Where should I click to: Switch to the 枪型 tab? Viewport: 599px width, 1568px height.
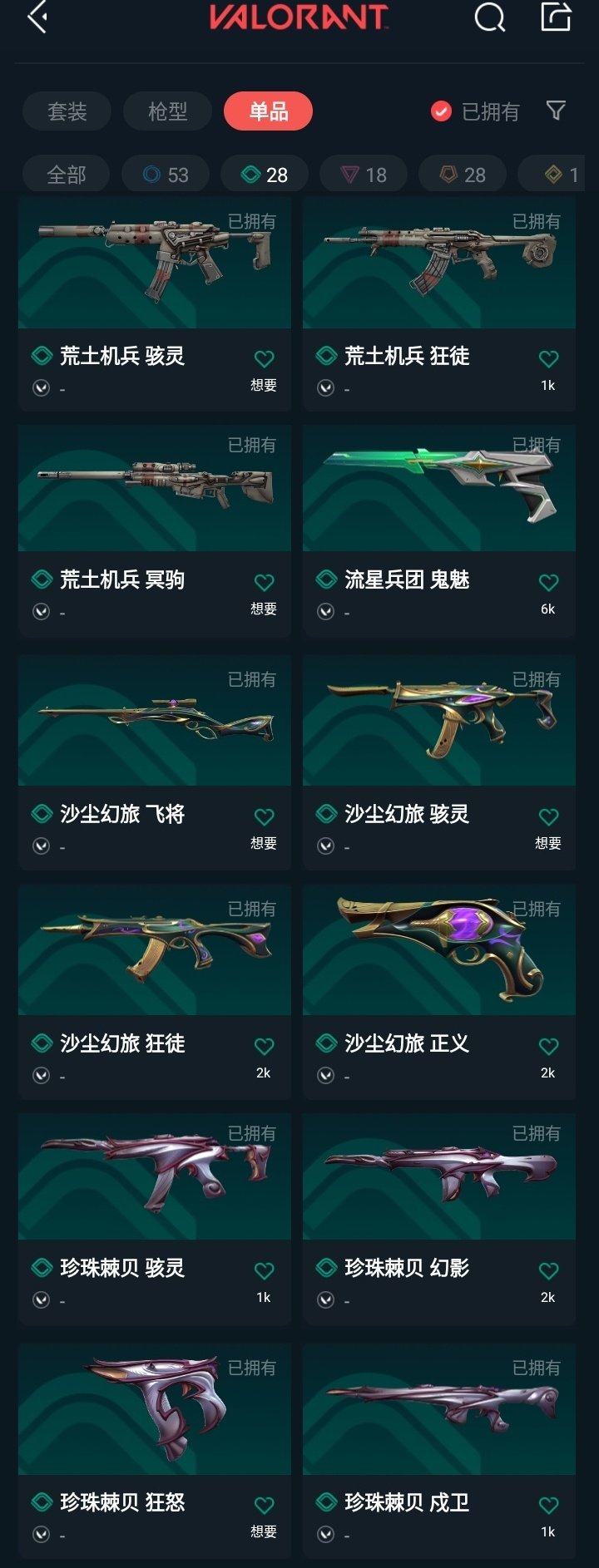167,111
